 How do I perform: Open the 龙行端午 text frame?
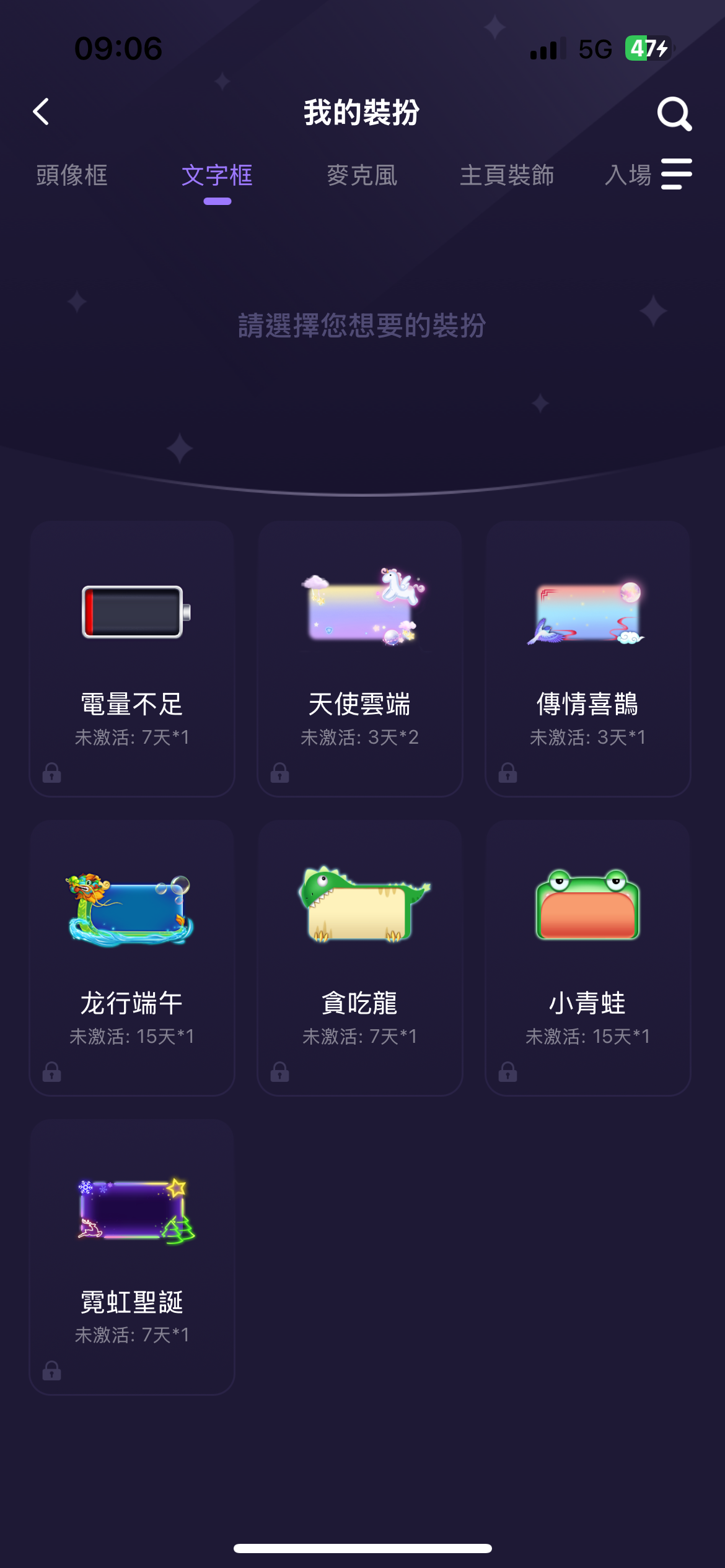pyautogui.click(x=132, y=957)
